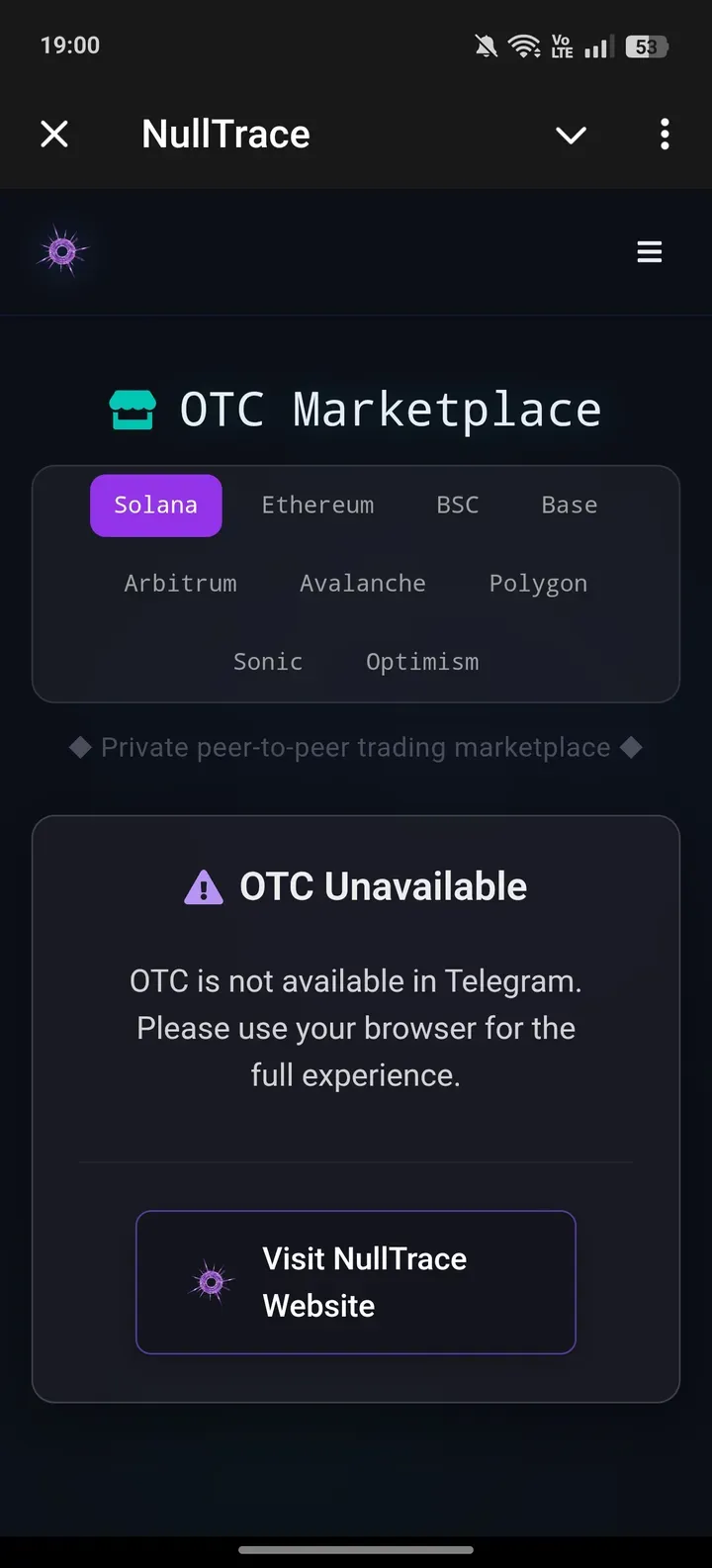This screenshot has width=712, height=1568.
Task: Open Telegram's three-dot options menu
Action: (664, 135)
